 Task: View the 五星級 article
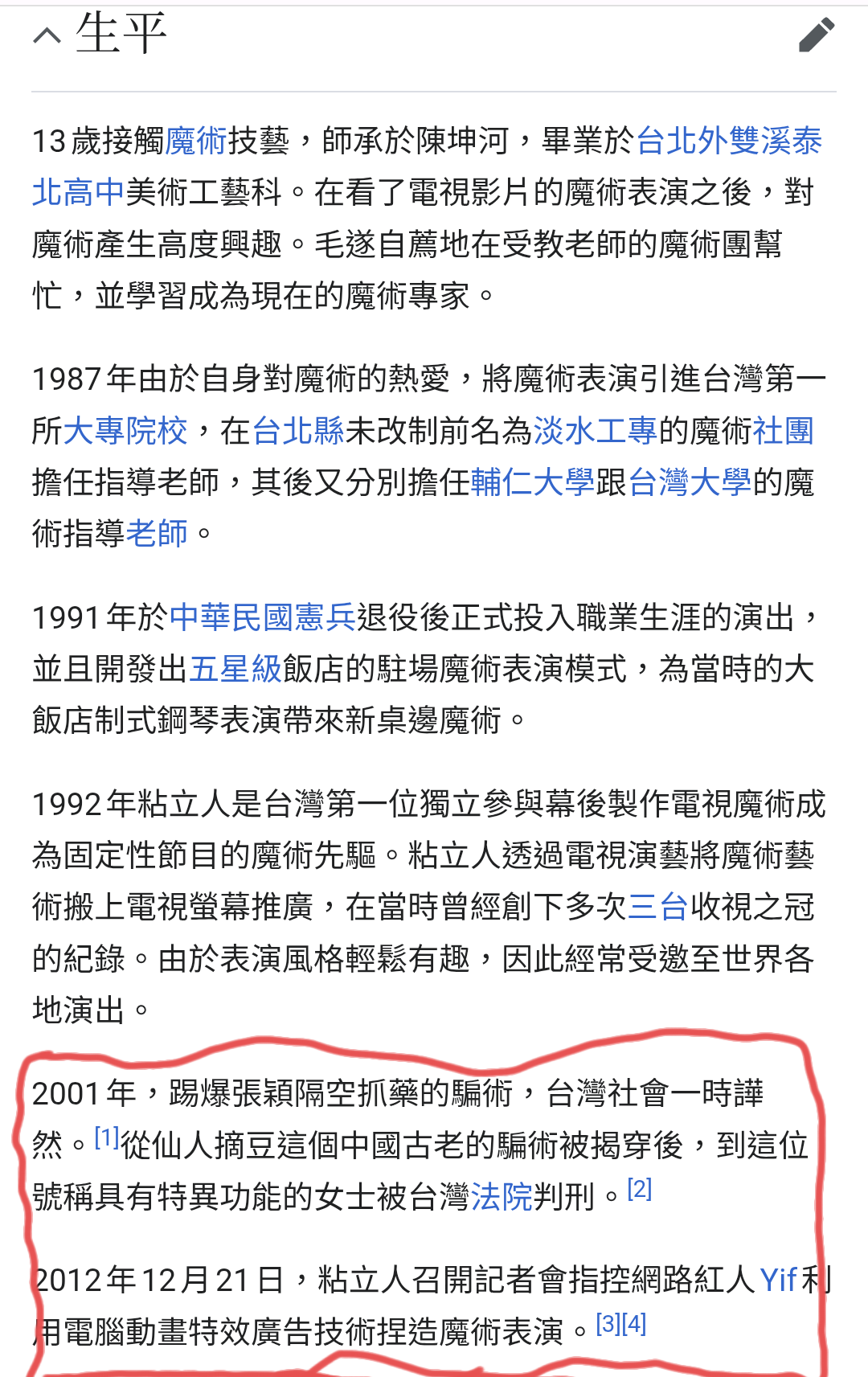click(235, 669)
